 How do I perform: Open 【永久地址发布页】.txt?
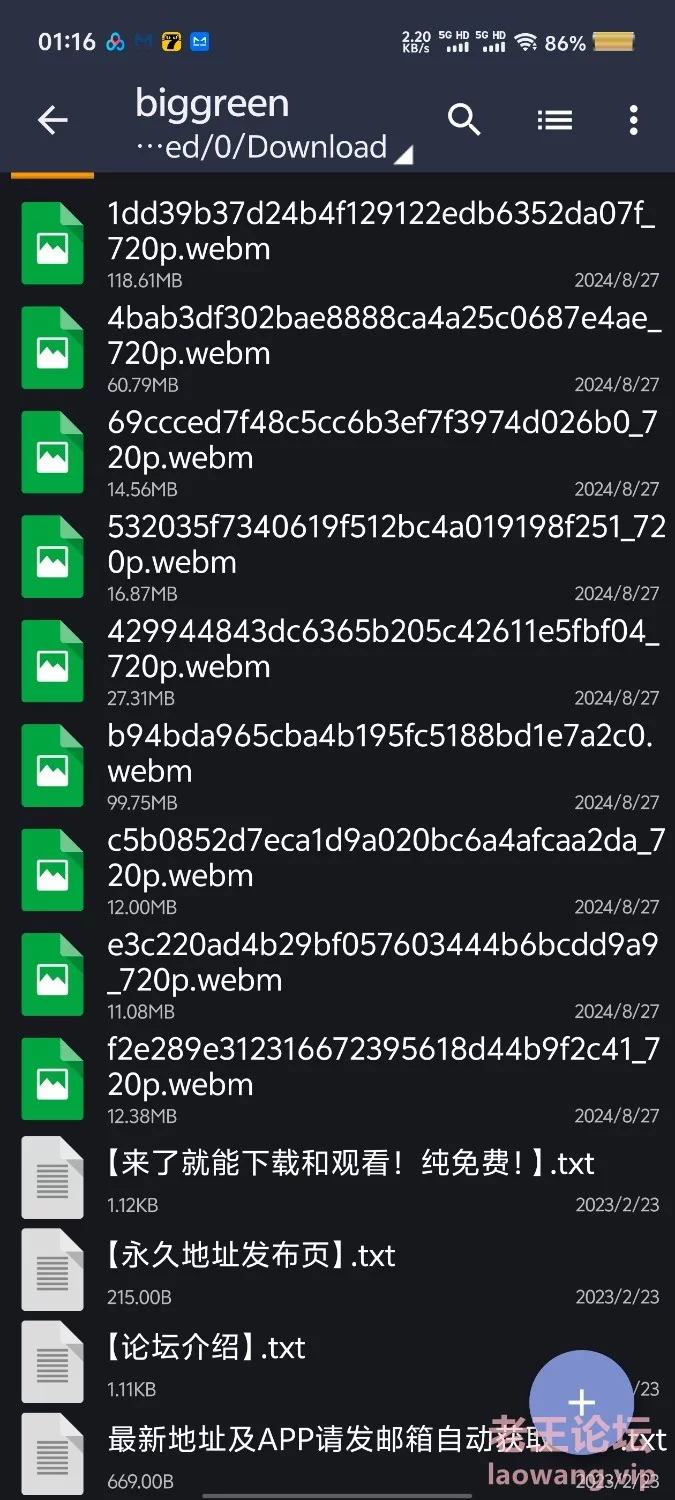(337, 1270)
